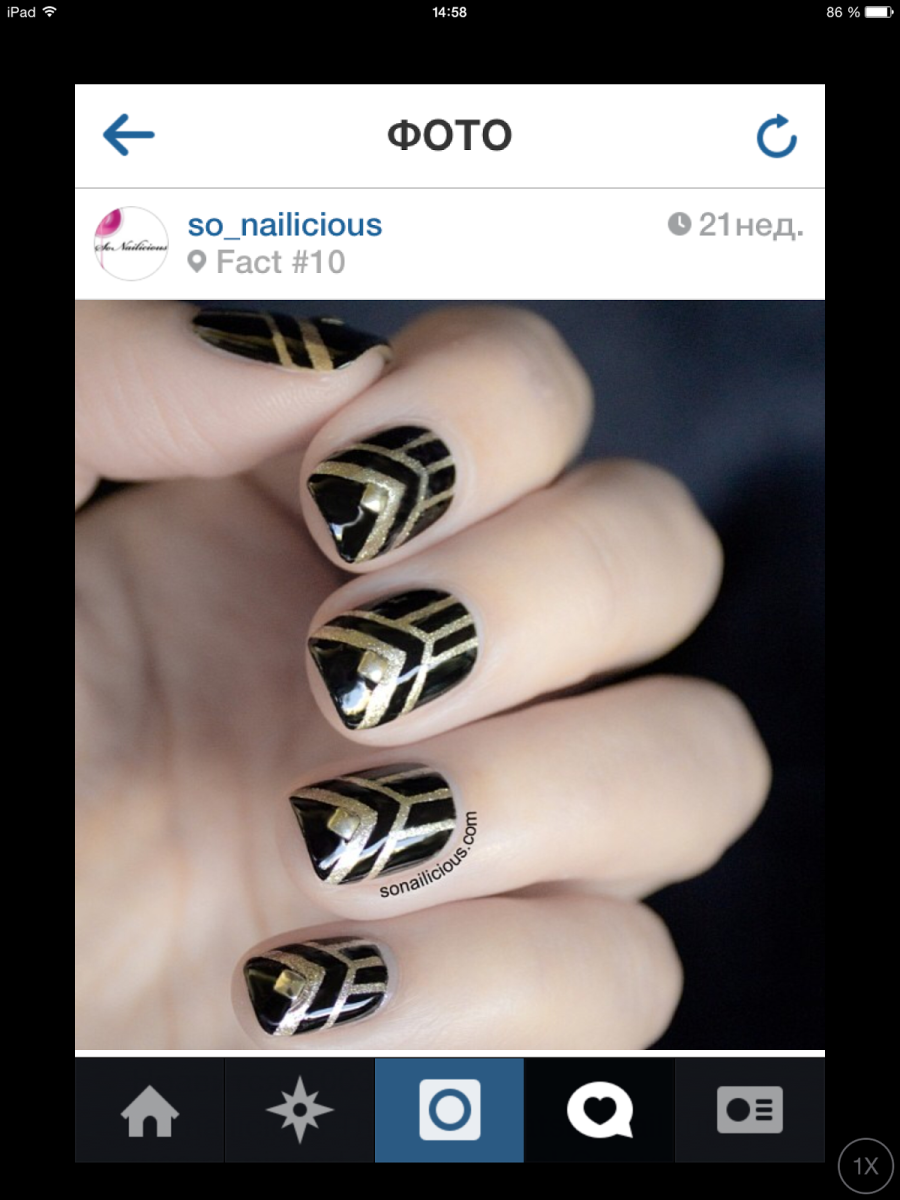900x1200 pixels.
Task: Go back using the blue arrow
Action: [128, 135]
